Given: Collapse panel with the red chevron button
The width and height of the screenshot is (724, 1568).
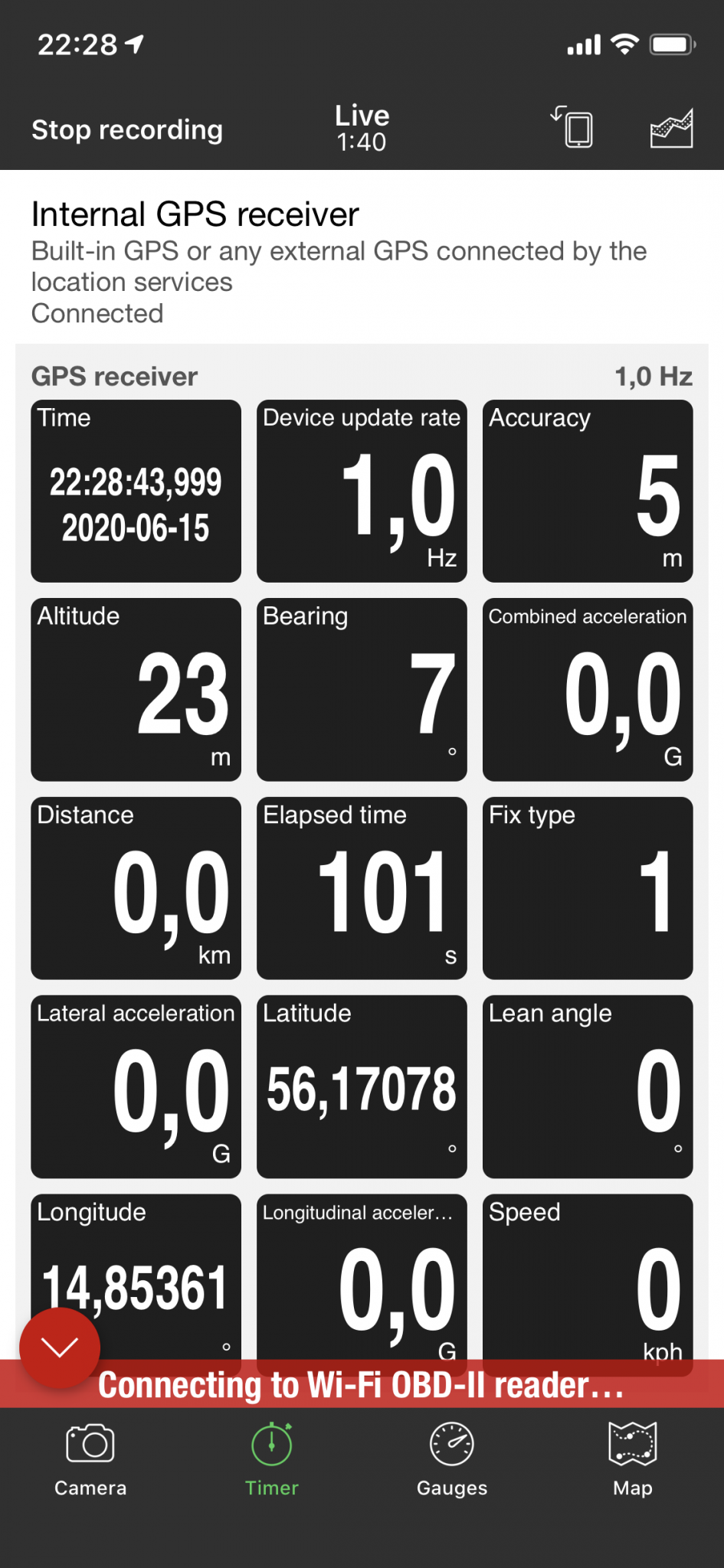Looking at the screenshot, I should pos(60,1347).
